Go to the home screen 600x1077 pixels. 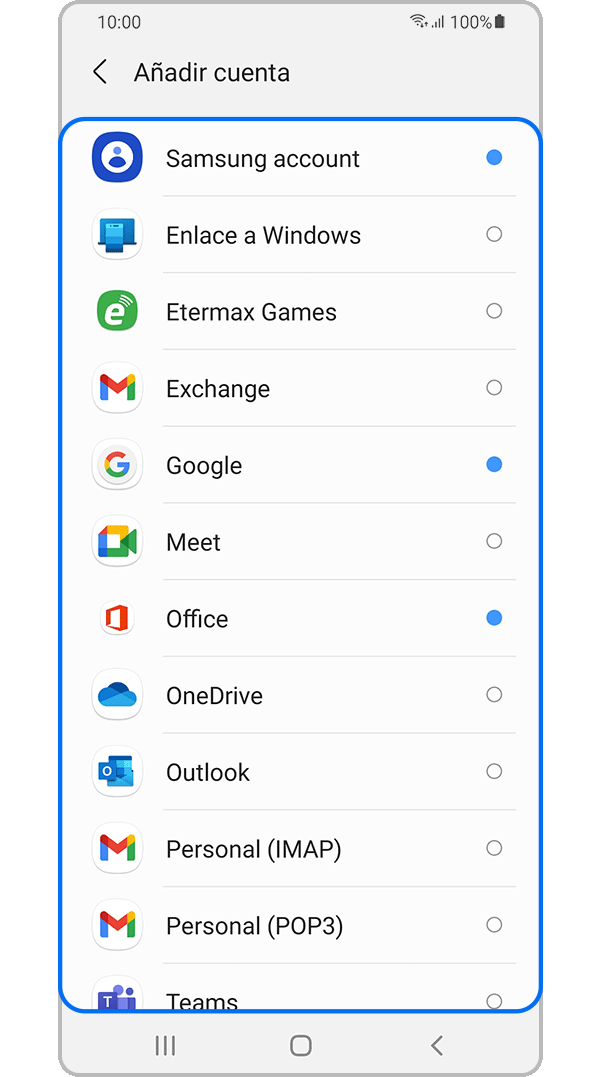(300, 1045)
